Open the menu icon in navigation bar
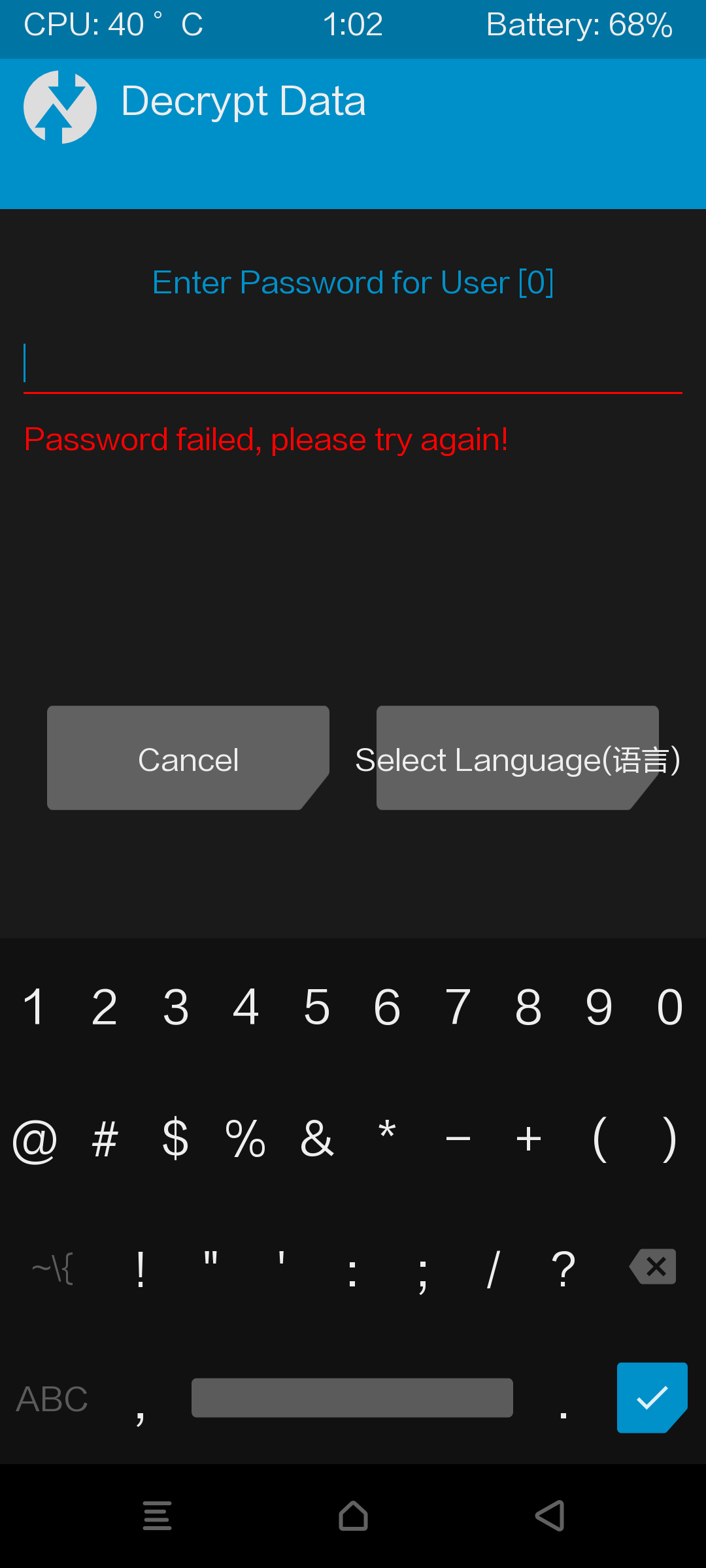Viewport: 706px width, 1568px height. (157, 1516)
